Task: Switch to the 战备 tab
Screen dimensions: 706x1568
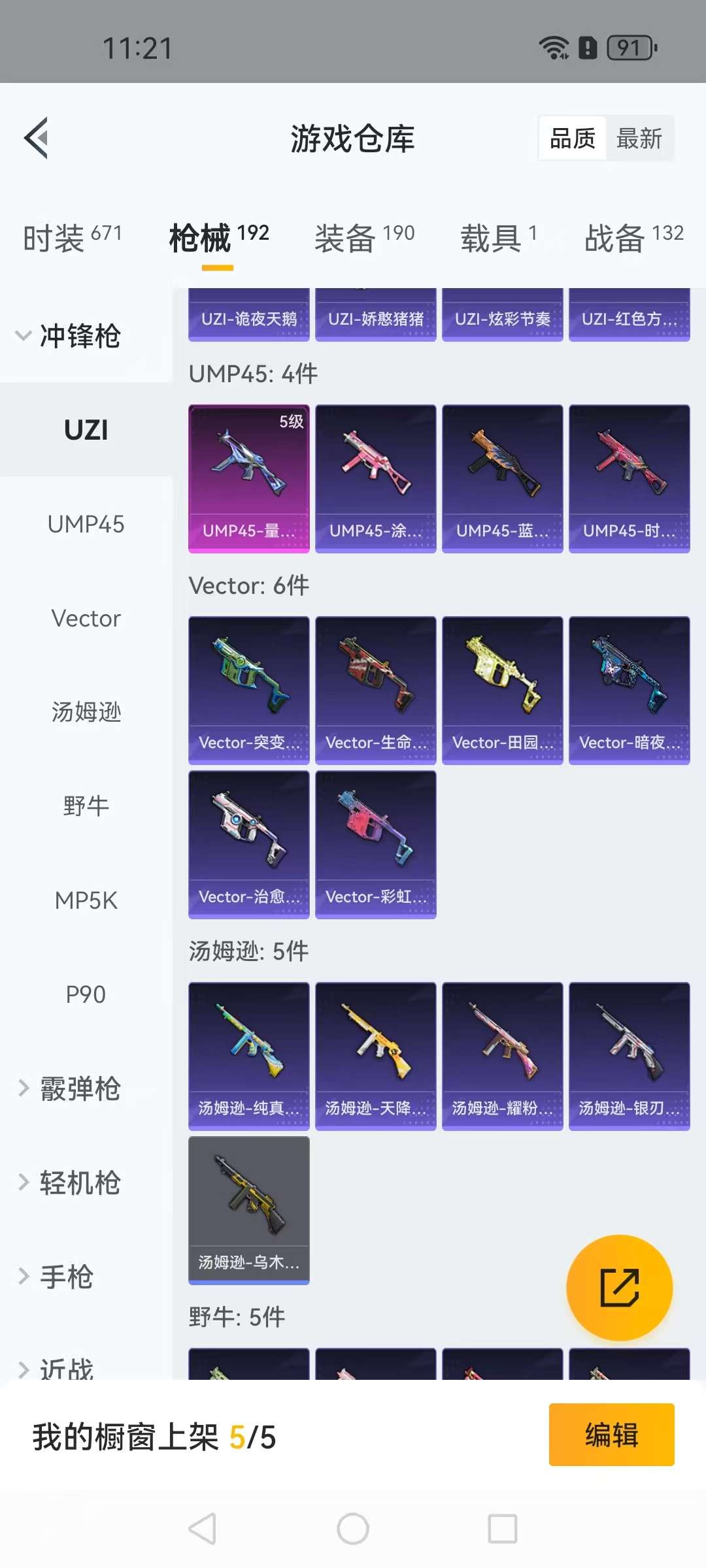Action: tap(633, 237)
